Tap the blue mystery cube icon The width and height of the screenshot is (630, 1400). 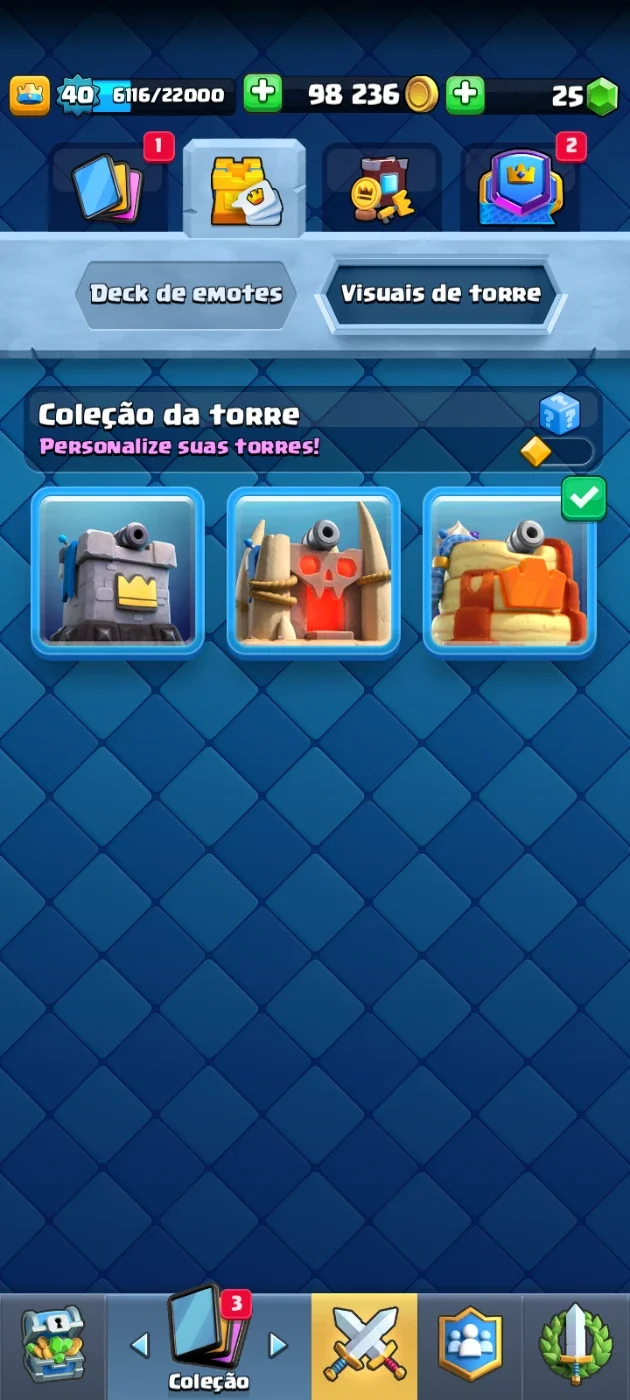pyautogui.click(x=559, y=412)
